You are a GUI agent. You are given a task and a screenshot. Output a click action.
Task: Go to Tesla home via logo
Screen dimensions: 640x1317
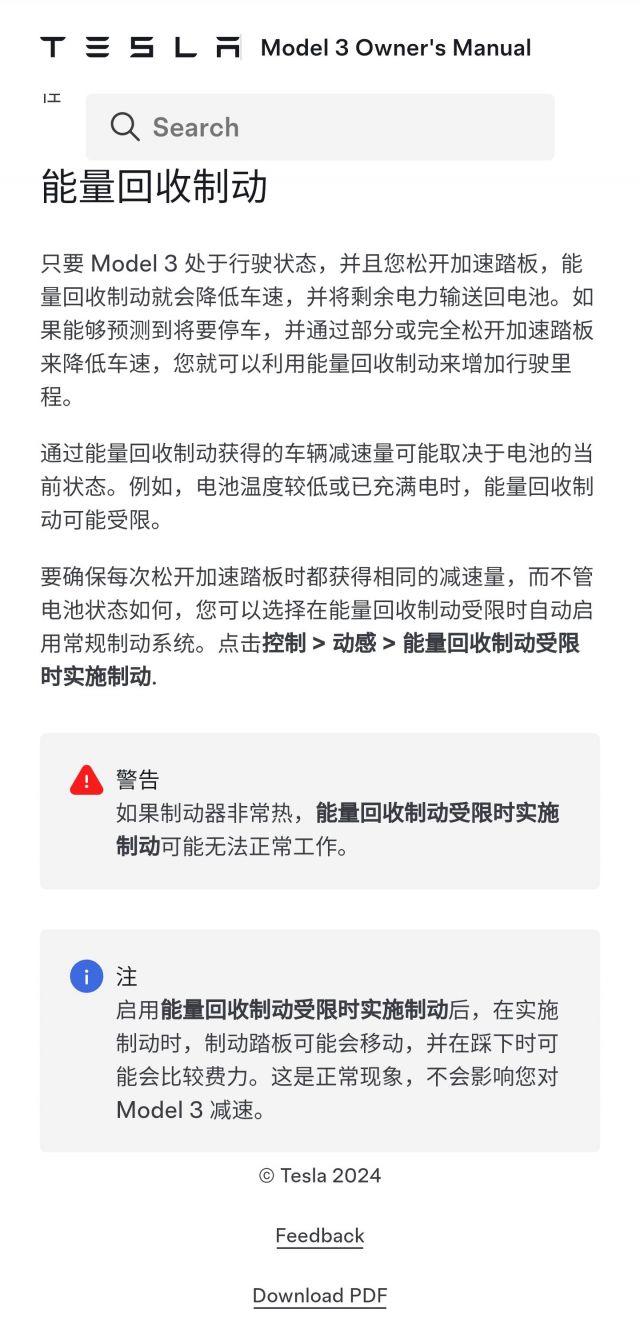(x=140, y=47)
